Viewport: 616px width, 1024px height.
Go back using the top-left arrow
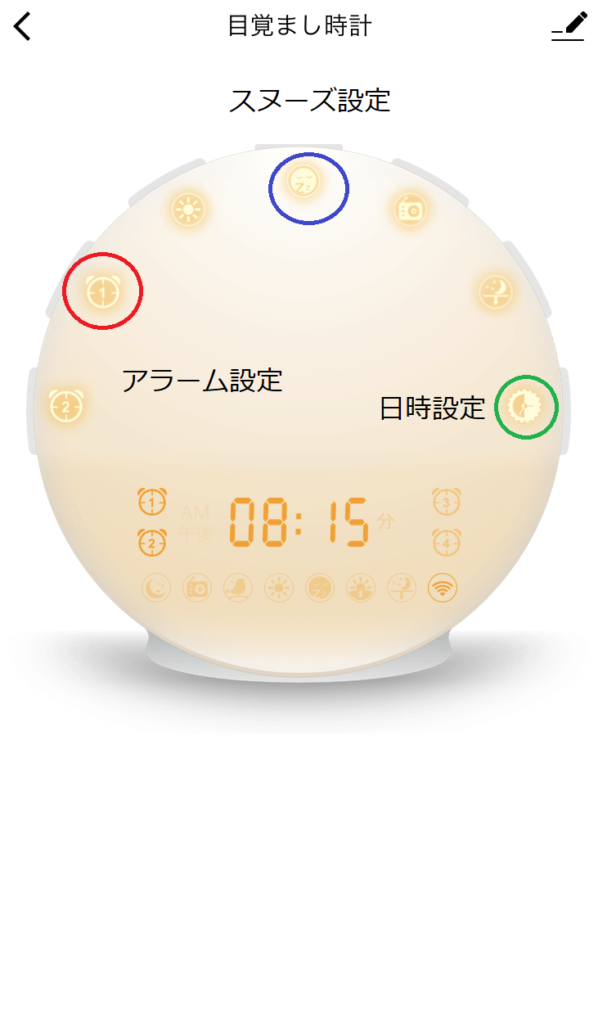(x=23, y=27)
